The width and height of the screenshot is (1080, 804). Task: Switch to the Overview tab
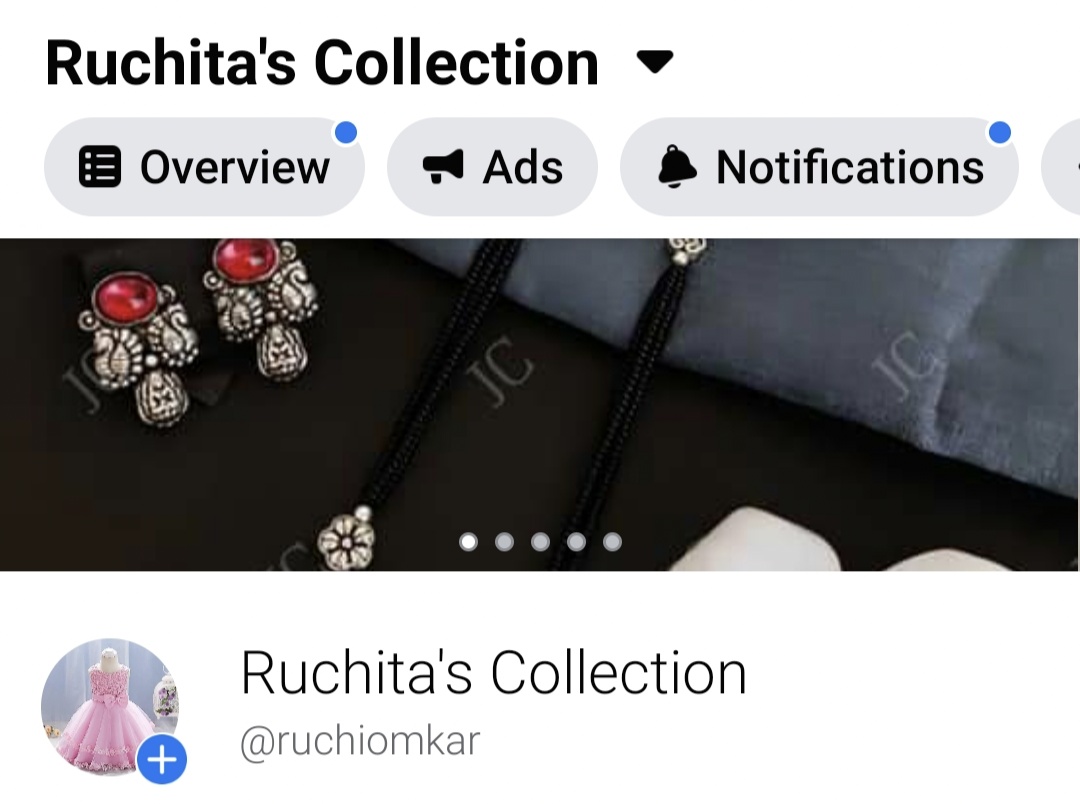tap(204, 167)
